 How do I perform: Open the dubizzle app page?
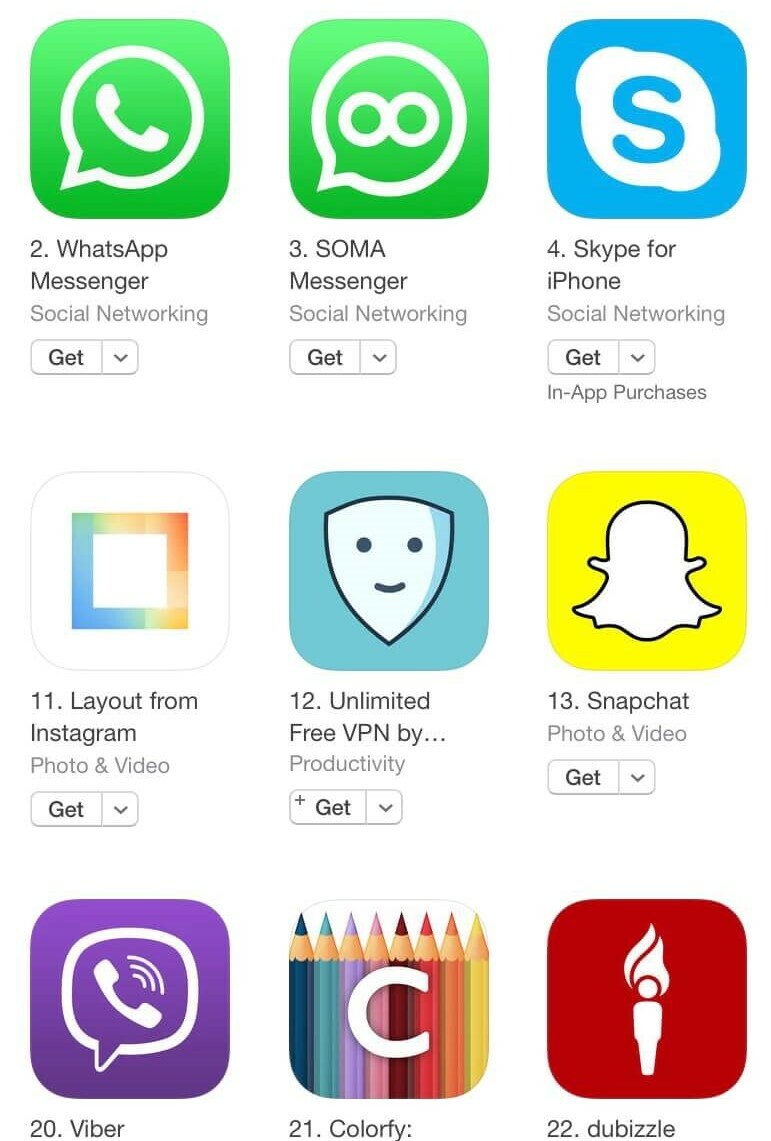click(646, 998)
